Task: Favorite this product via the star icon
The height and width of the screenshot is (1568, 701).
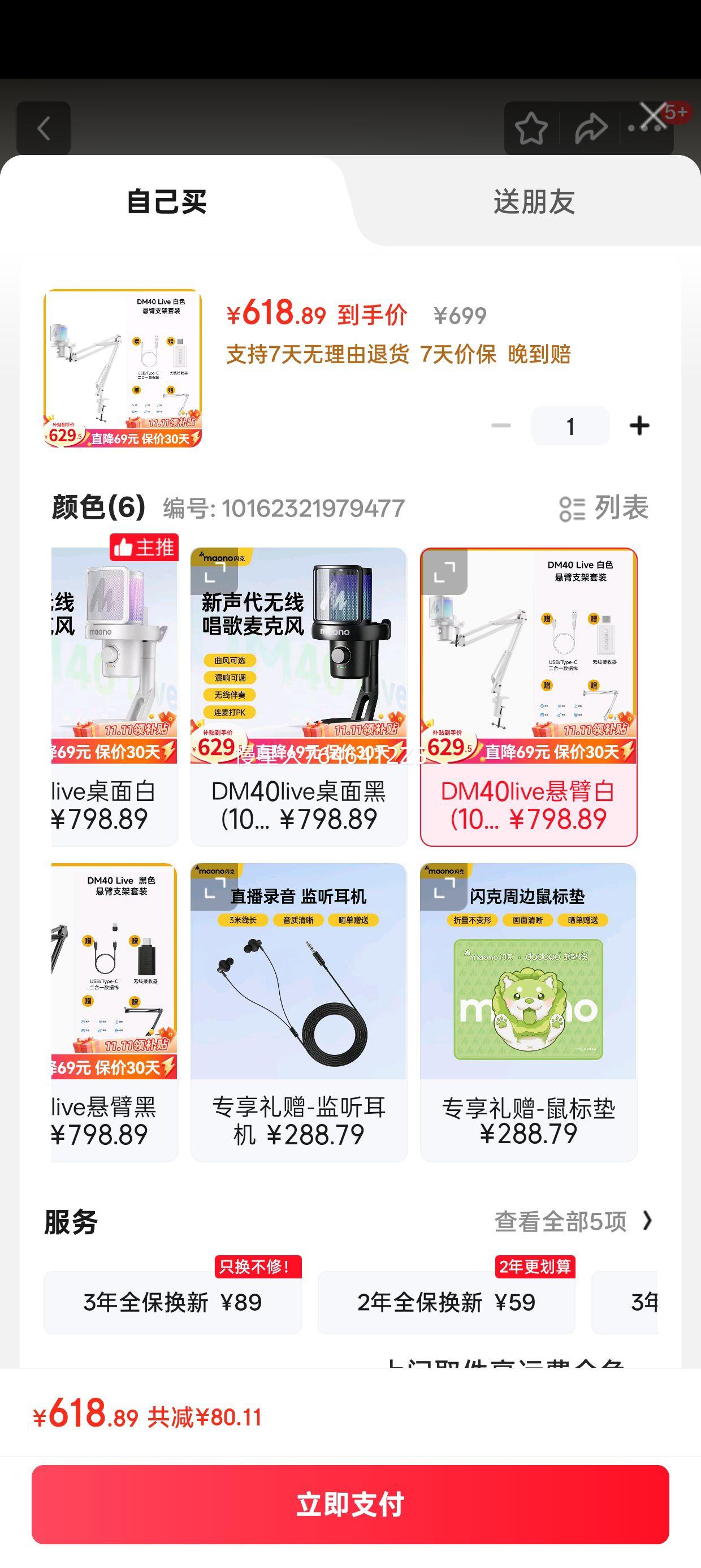Action: click(531, 128)
